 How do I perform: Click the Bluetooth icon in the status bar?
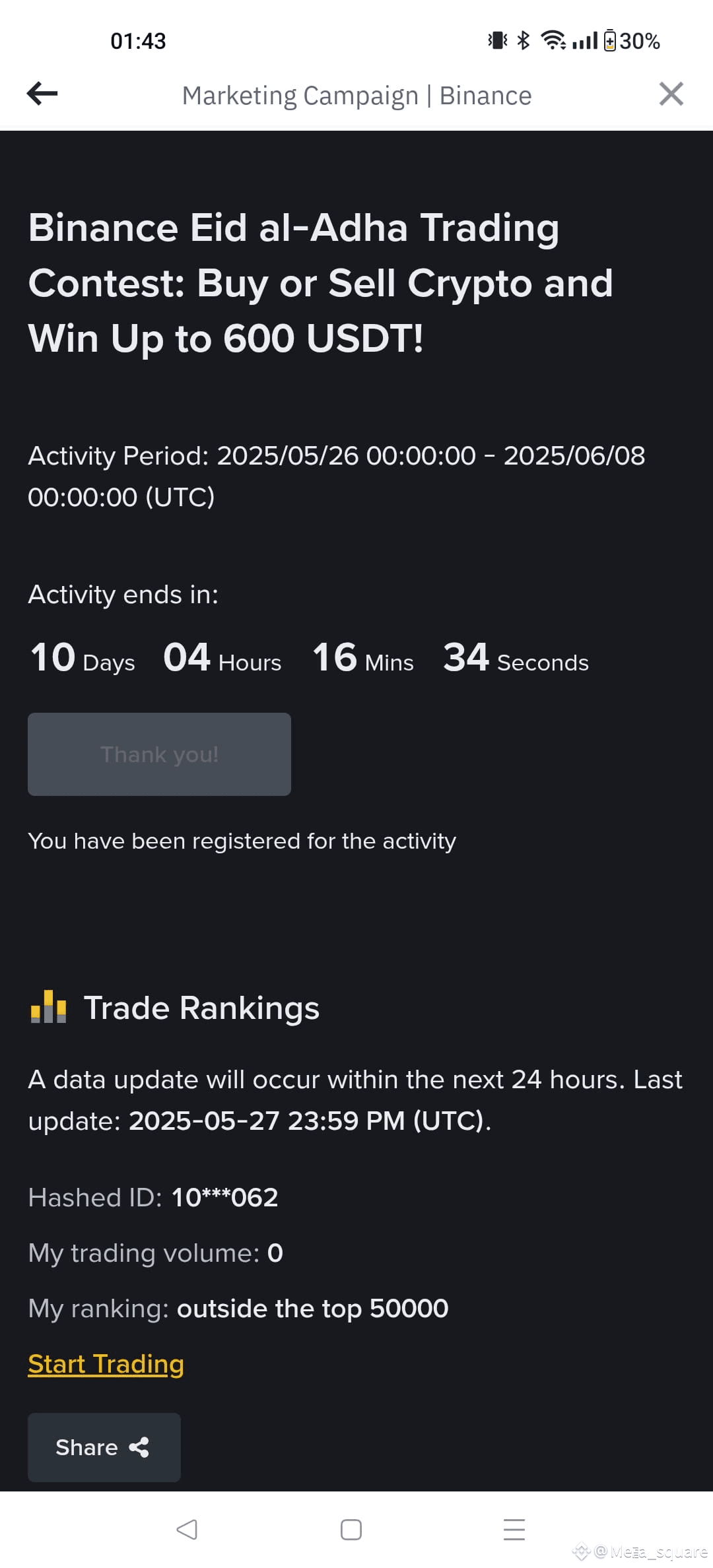tap(524, 40)
